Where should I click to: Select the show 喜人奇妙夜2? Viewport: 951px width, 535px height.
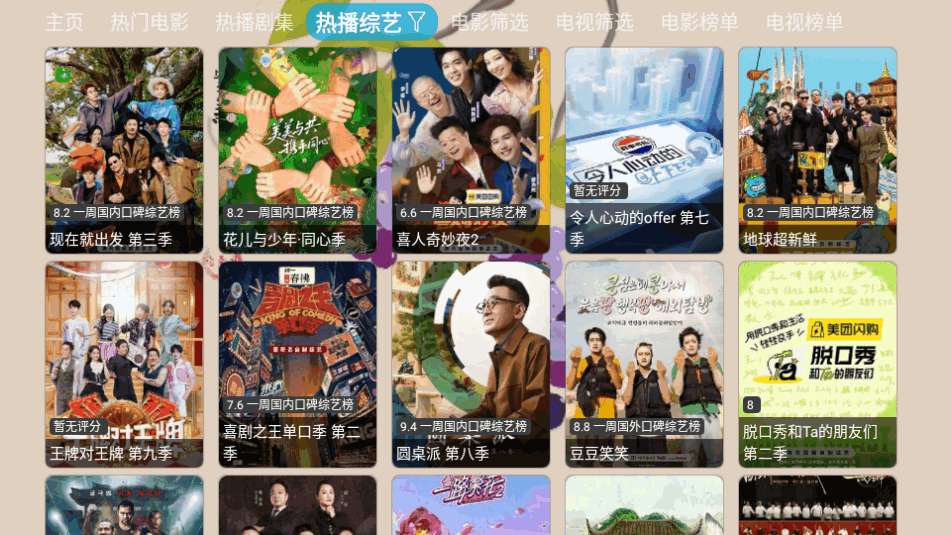point(471,150)
